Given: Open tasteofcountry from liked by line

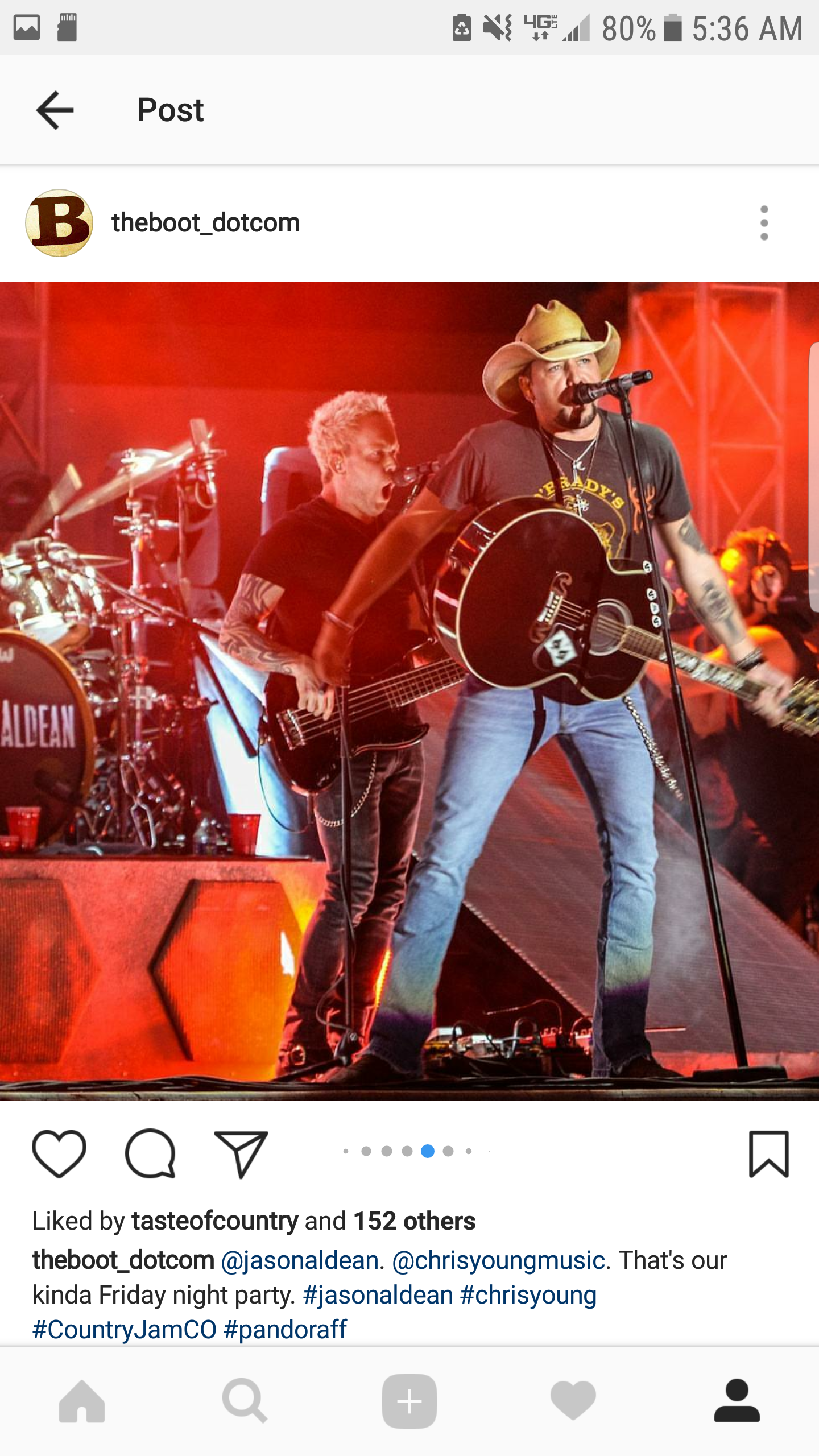Looking at the screenshot, I should click(214, 1221).
